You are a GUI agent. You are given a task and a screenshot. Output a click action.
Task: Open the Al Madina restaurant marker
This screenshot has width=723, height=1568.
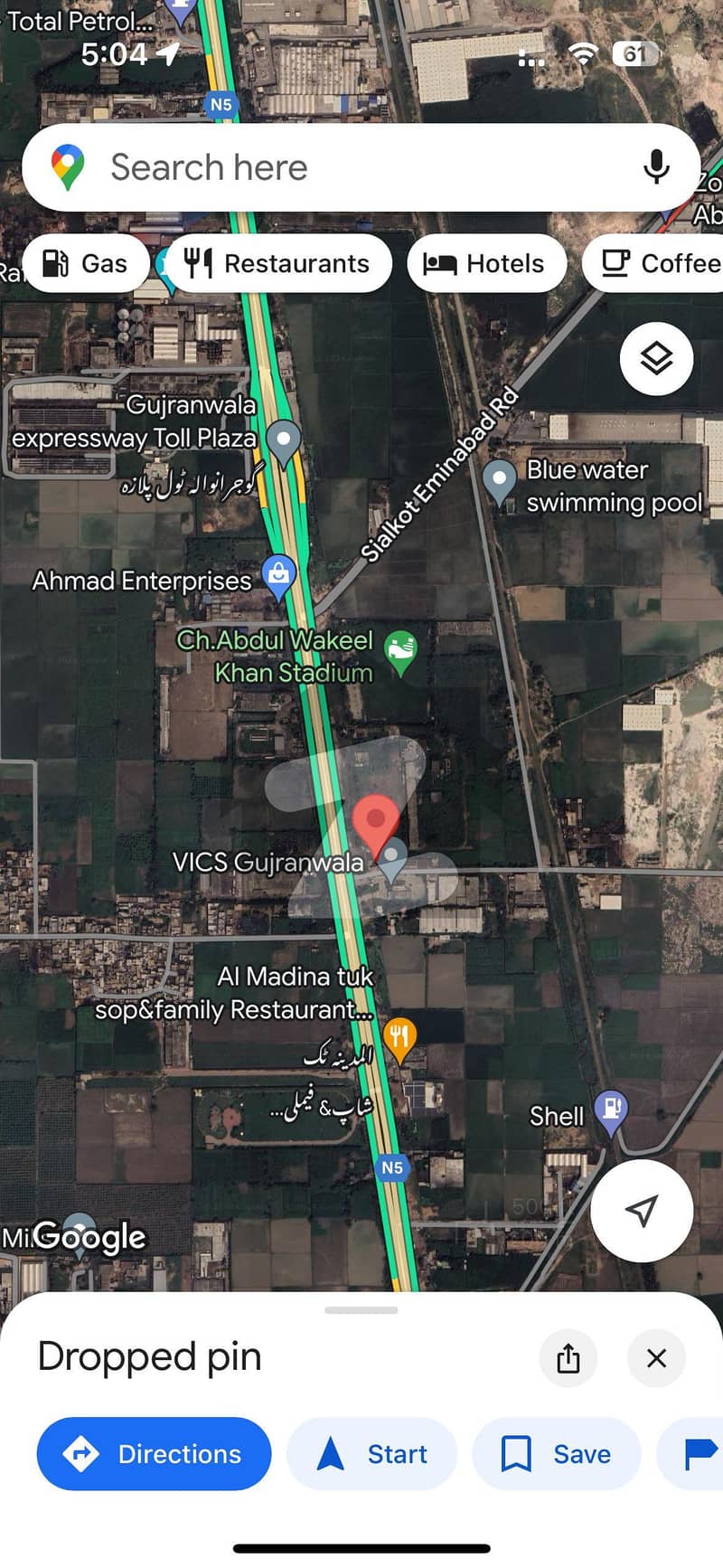pyautogui.click(x=399, y=1037)
